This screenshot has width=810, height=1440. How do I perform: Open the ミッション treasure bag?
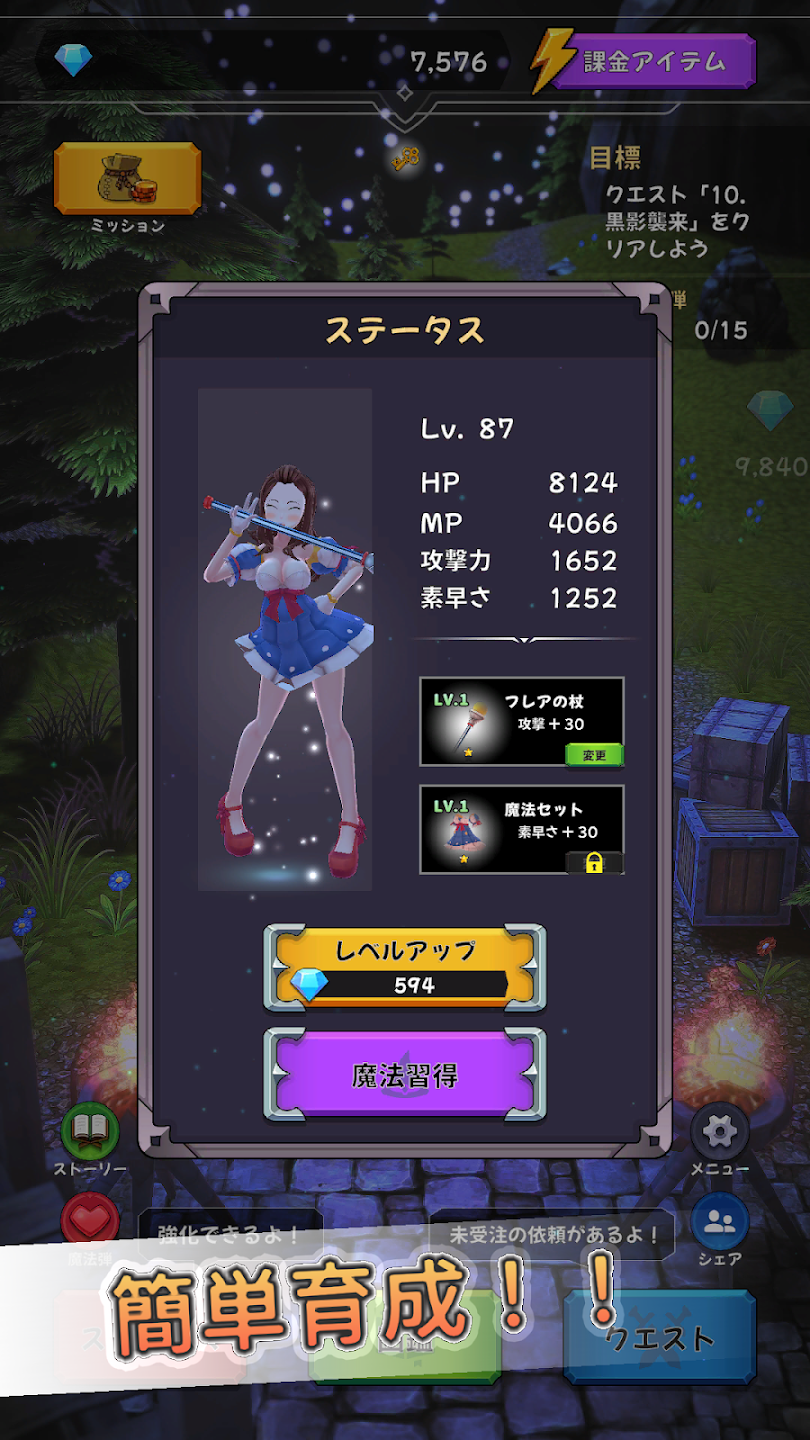click(127, 178)
